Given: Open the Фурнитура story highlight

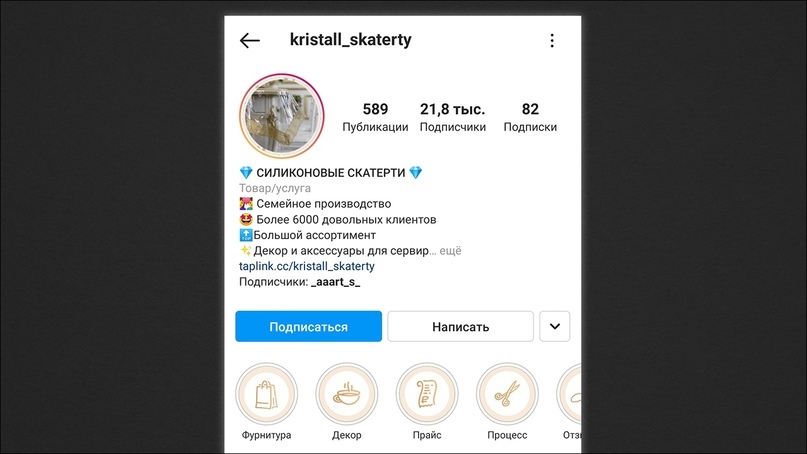Looking at the screenshot, I should 266,394.
